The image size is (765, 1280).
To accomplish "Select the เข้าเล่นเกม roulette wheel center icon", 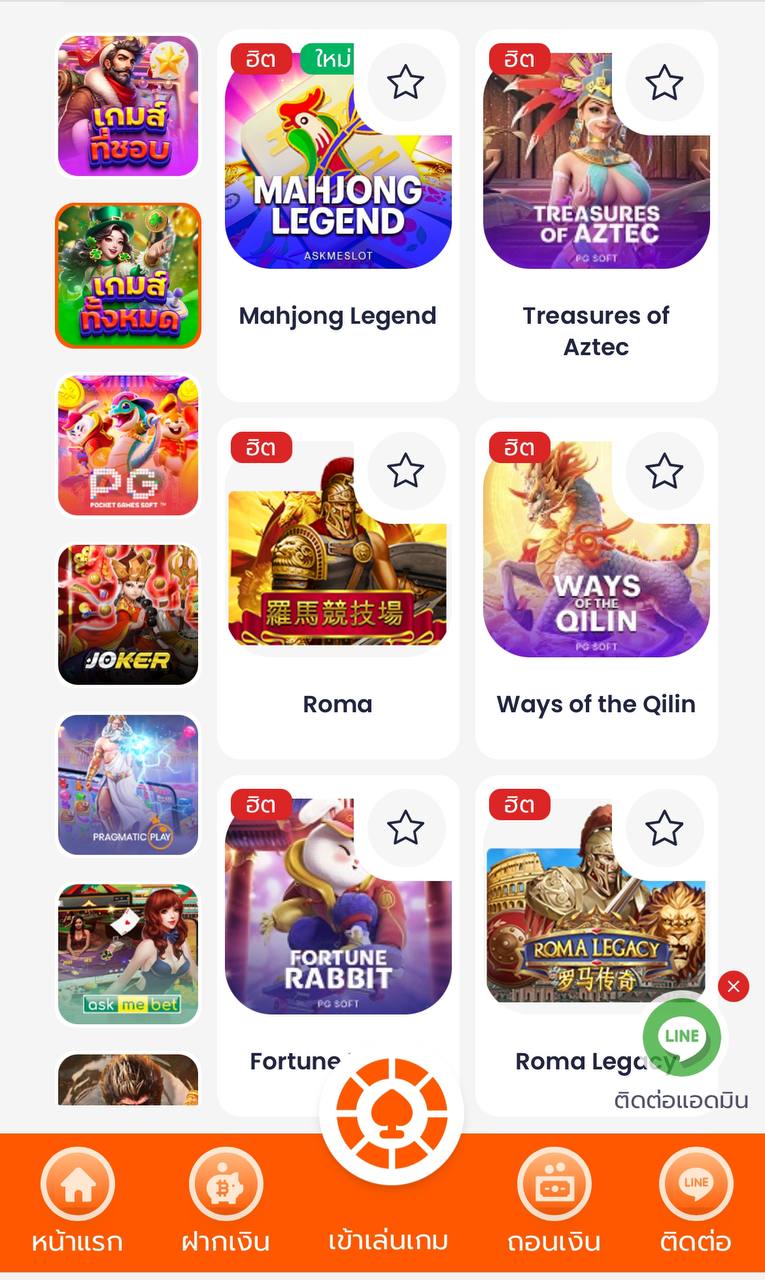I will (390, 1112).
